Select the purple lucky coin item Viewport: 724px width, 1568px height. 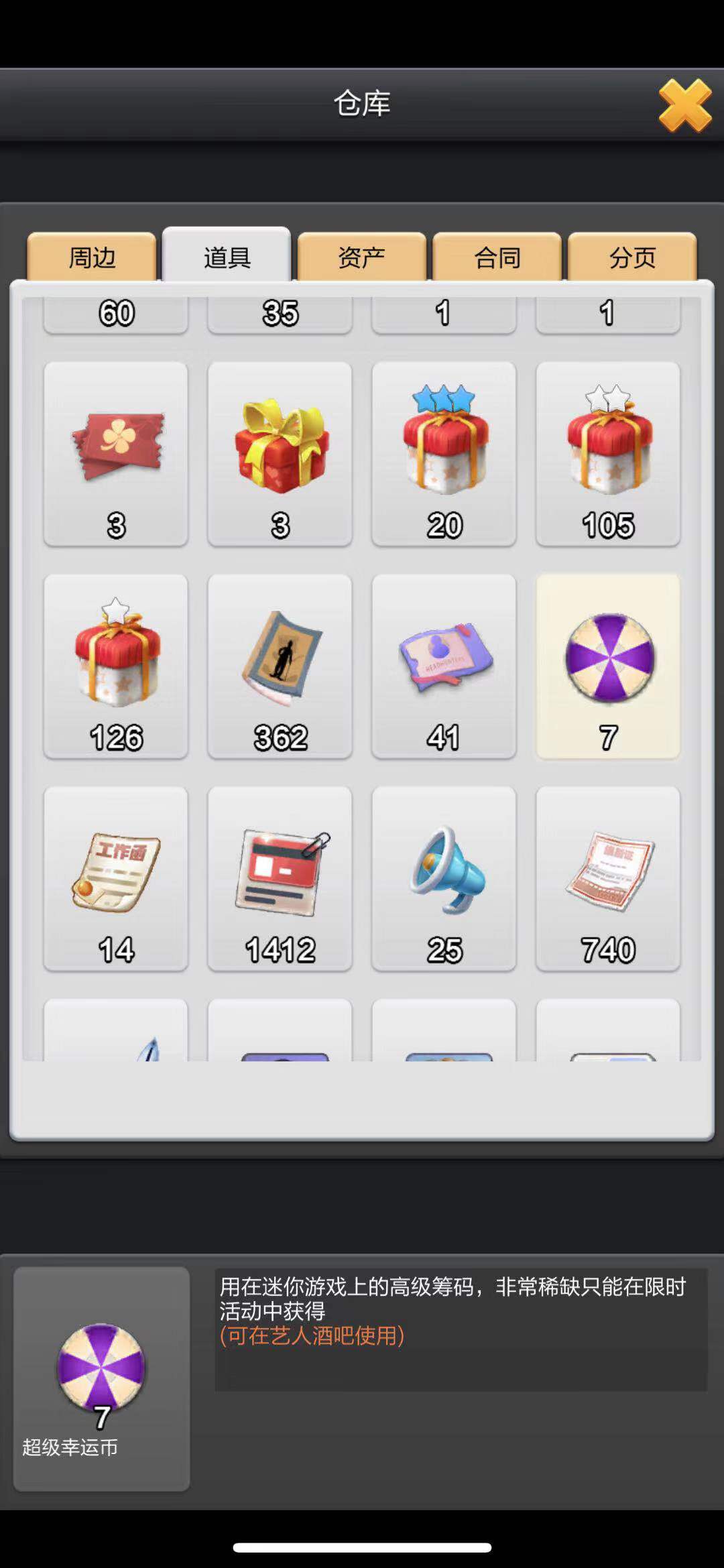click(608, 666)
